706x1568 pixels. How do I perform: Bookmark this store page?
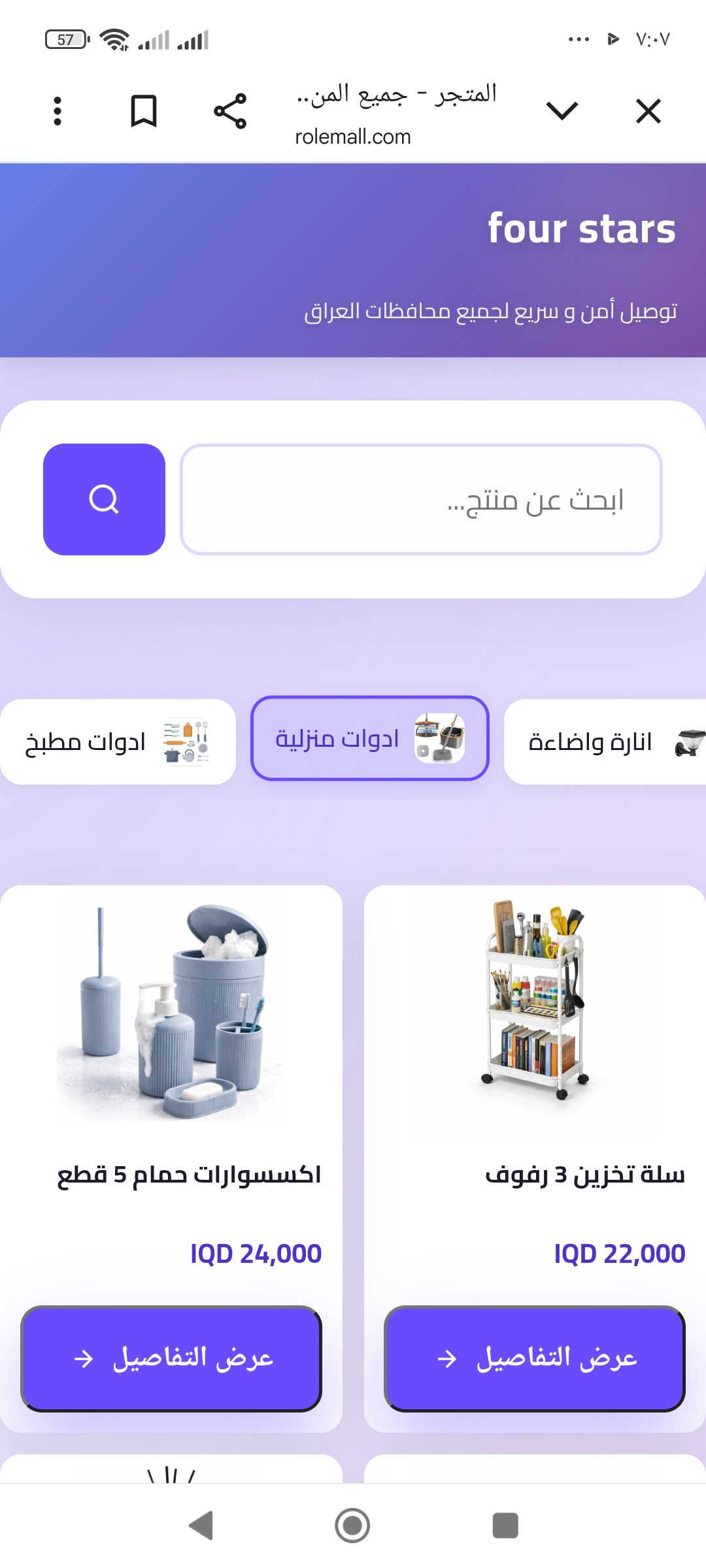pos(144,111)
